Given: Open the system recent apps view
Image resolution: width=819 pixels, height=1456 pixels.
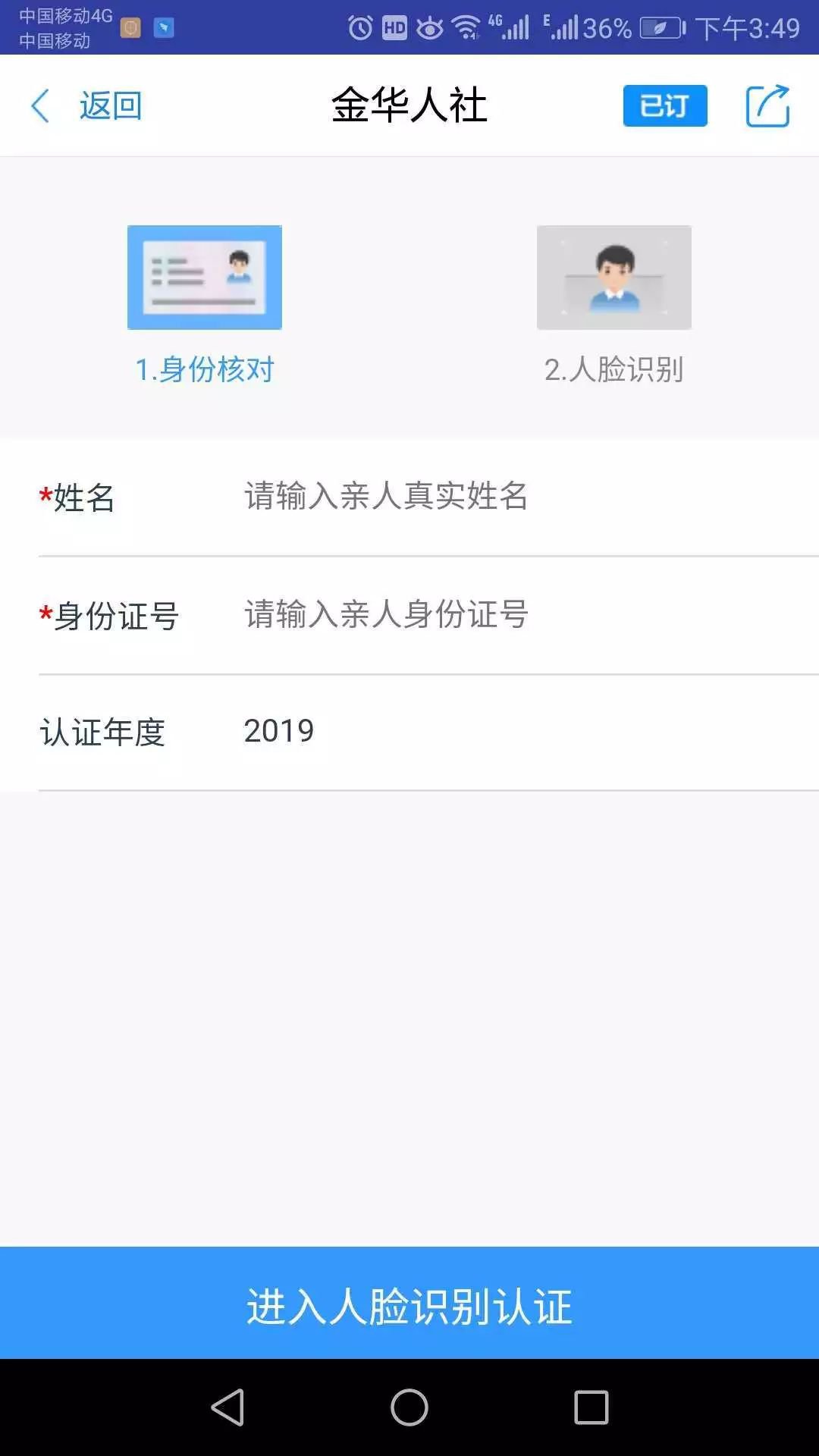Looking at the screenshot, I should (591, 1408).
